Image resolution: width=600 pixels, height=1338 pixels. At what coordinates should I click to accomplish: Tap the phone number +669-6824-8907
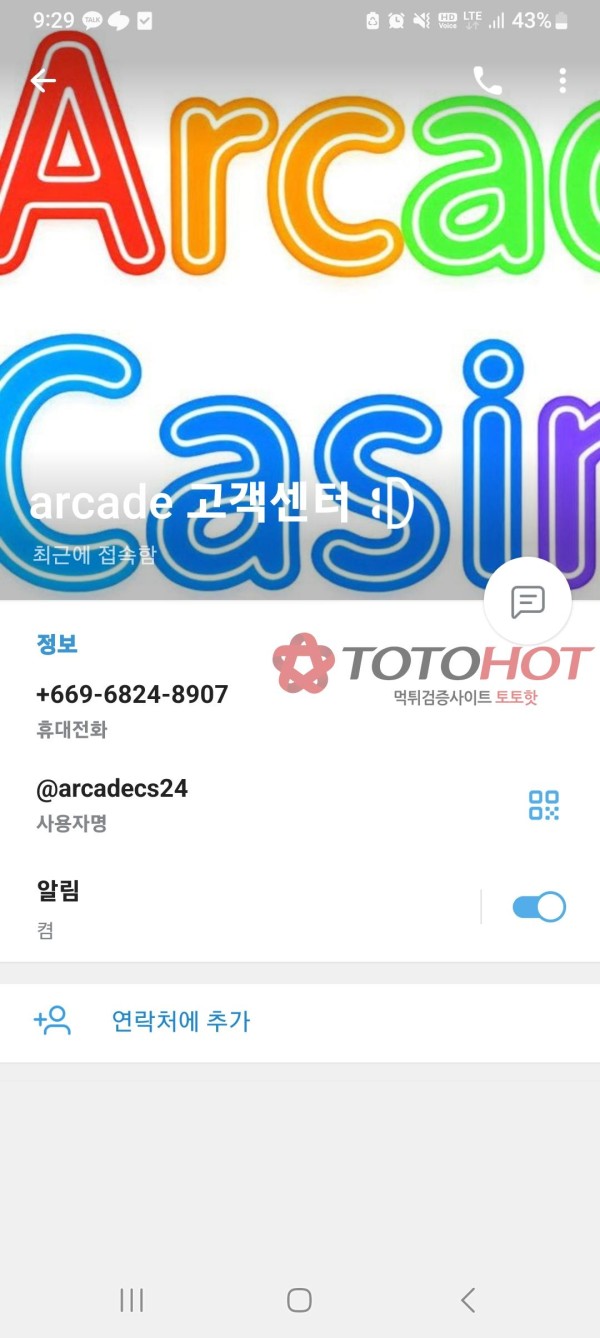point(132,695)
